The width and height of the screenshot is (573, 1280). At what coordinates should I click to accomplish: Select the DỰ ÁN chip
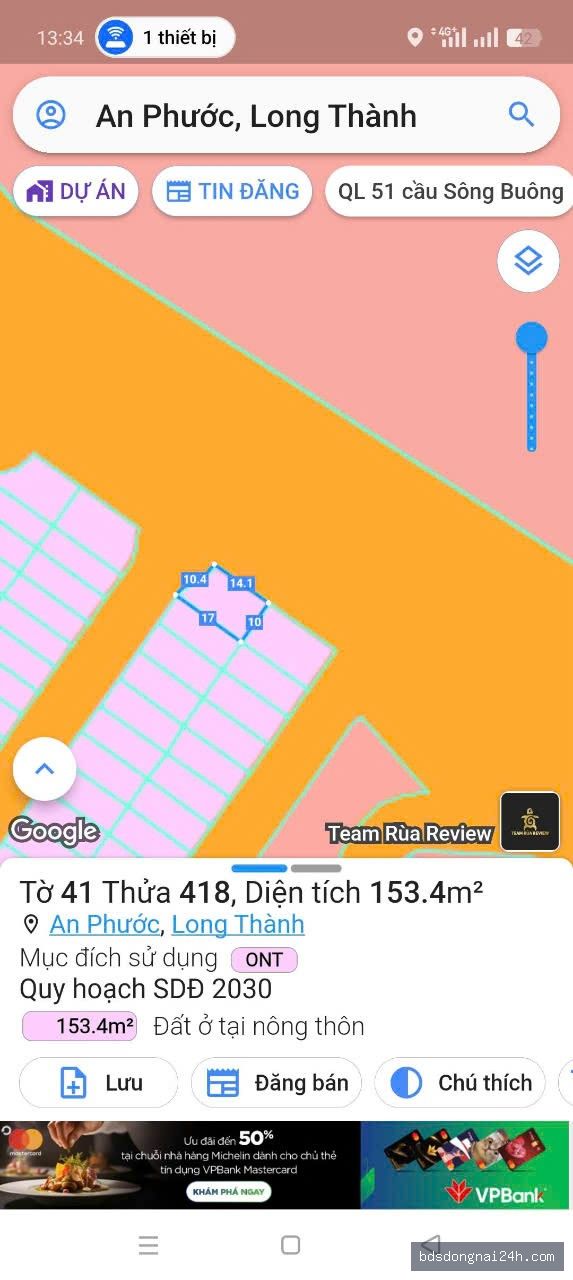click(76, 191)
